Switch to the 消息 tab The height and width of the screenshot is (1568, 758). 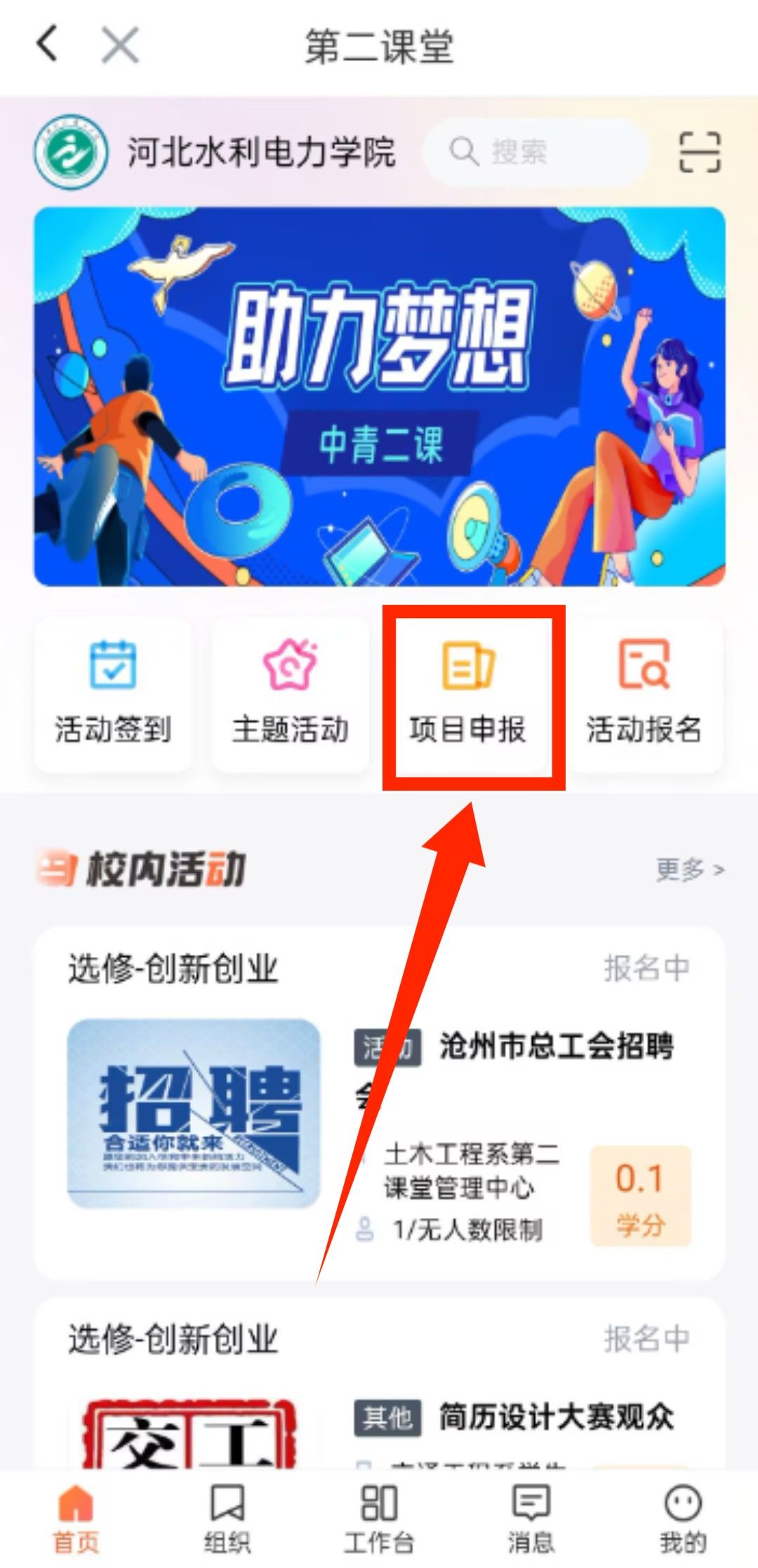point(531,1519)
